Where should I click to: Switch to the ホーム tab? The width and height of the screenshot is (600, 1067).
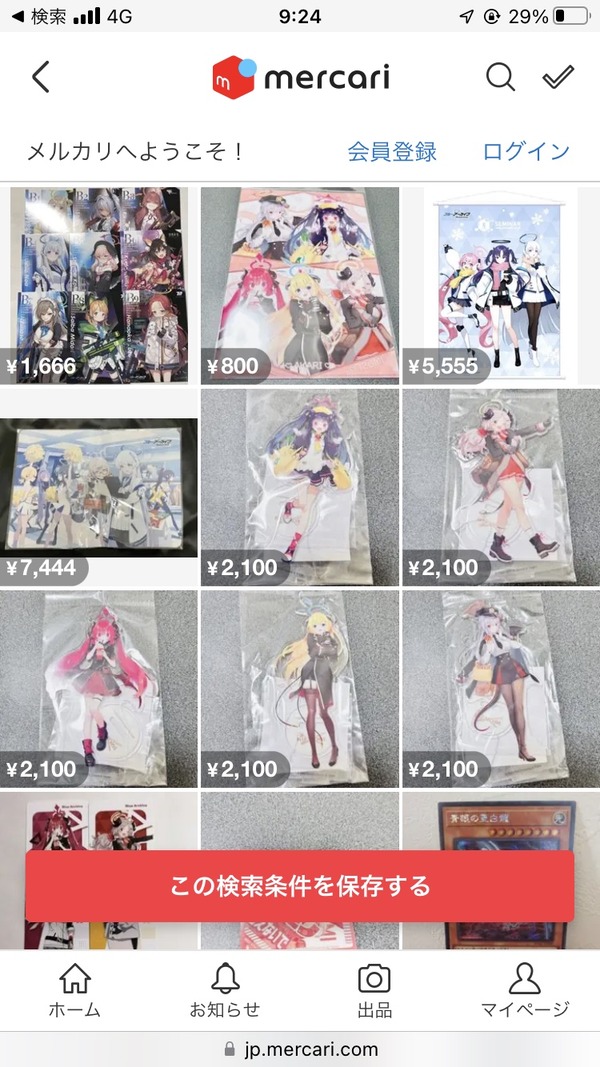tap(75, 991)
